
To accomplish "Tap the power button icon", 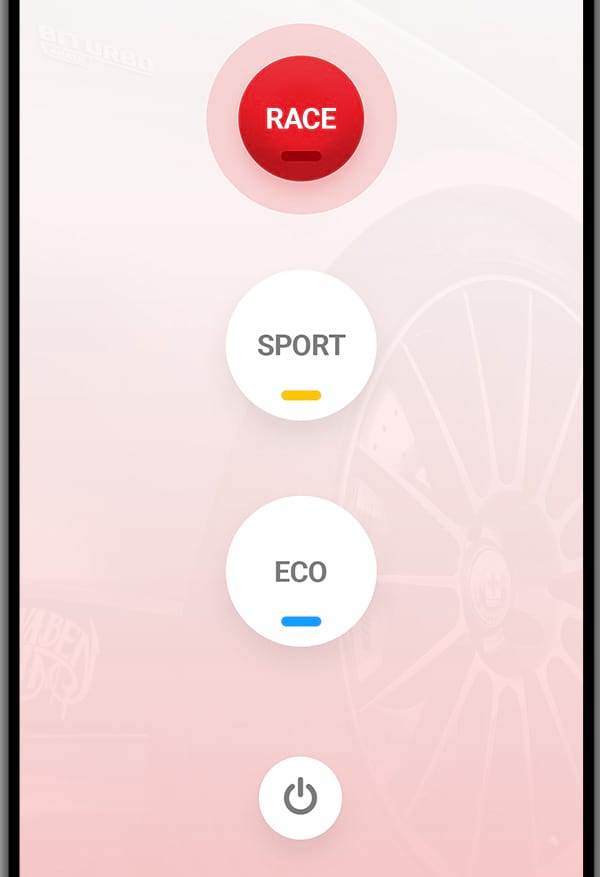I will click(x=300, y=798).
